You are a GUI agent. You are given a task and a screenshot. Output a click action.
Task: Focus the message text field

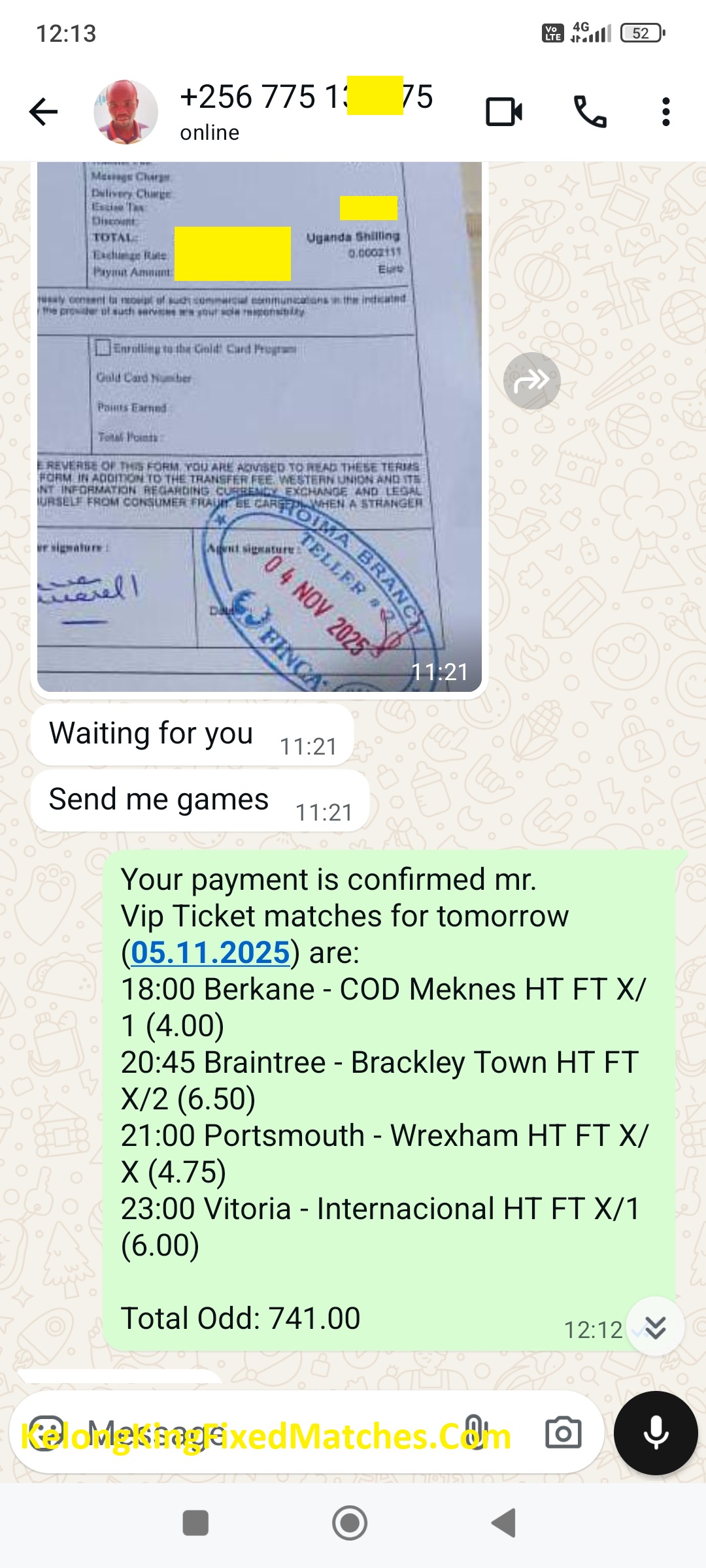tap(261, 1433)
